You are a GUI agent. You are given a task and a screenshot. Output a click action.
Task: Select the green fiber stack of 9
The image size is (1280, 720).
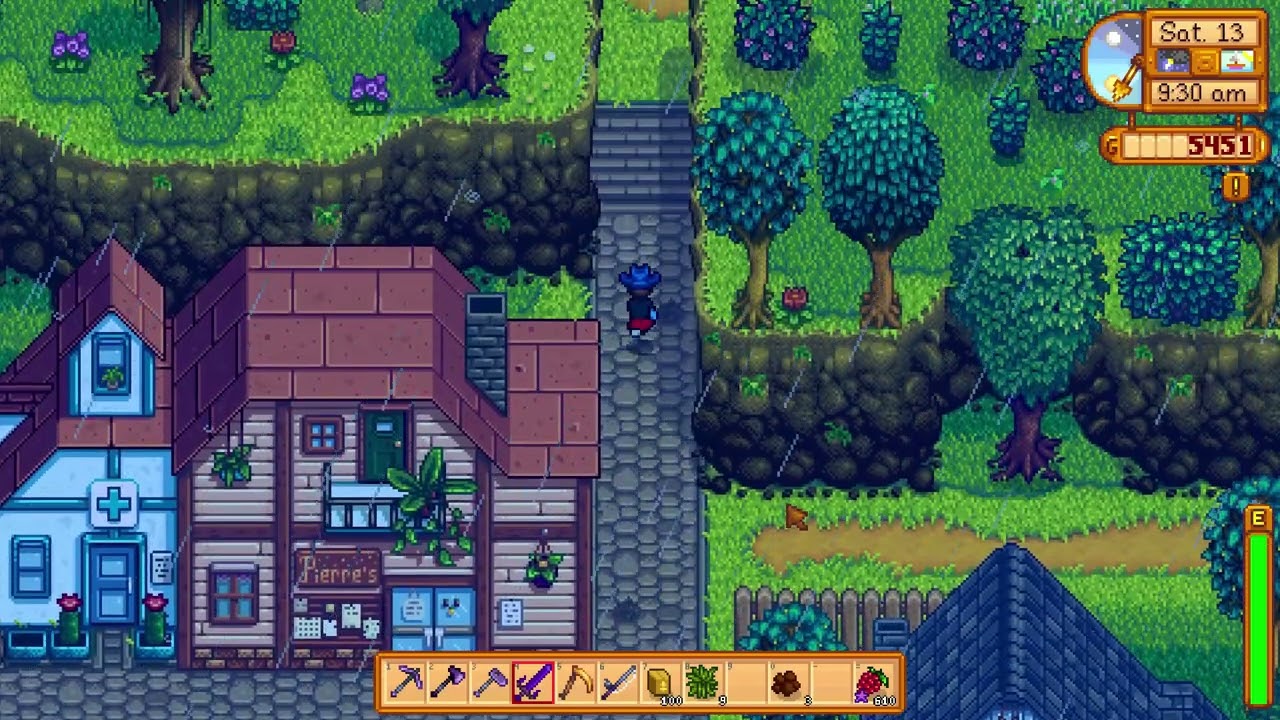pos(703,683)
